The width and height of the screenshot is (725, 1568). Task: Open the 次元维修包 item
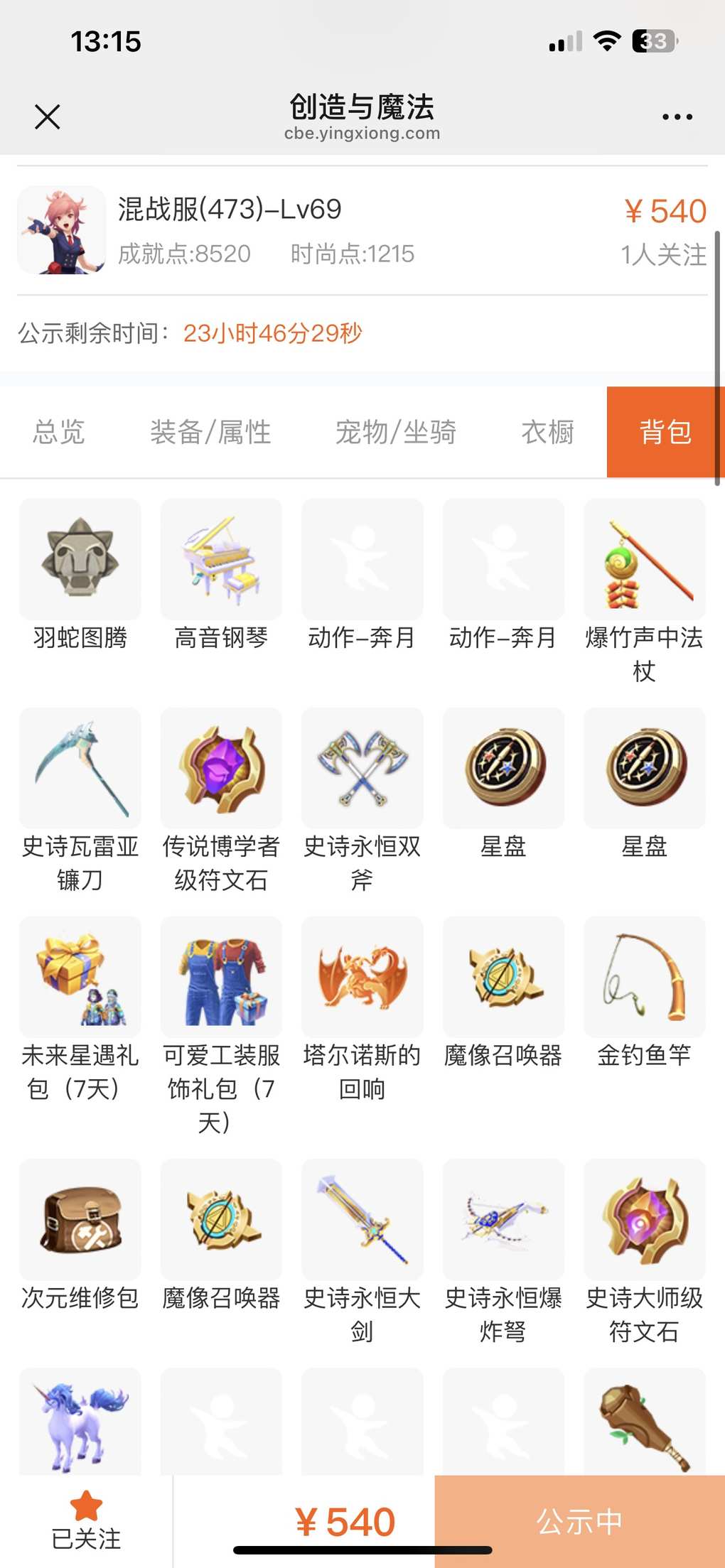(x=80, y=1221)
